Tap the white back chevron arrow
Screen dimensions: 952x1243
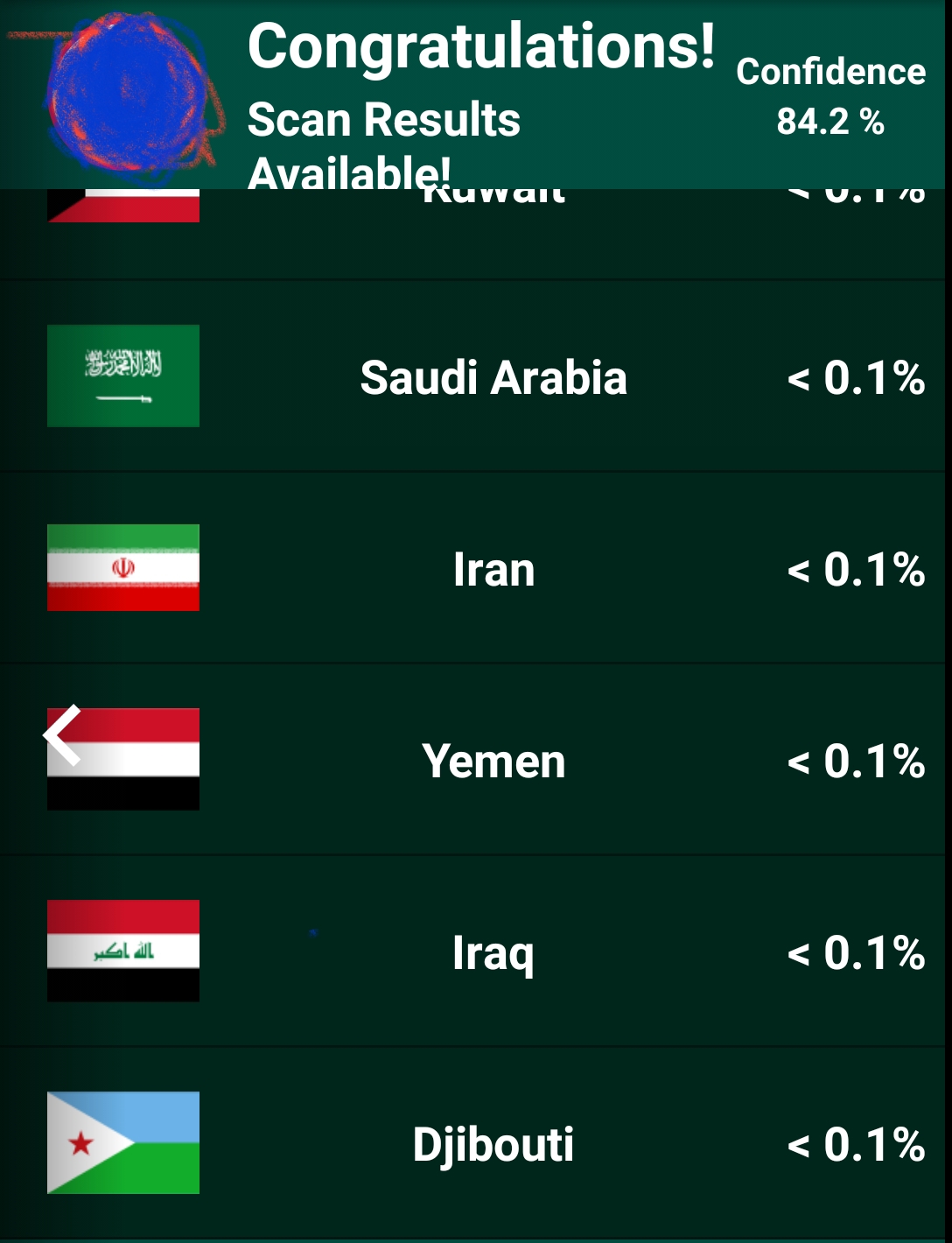point(63,735)
